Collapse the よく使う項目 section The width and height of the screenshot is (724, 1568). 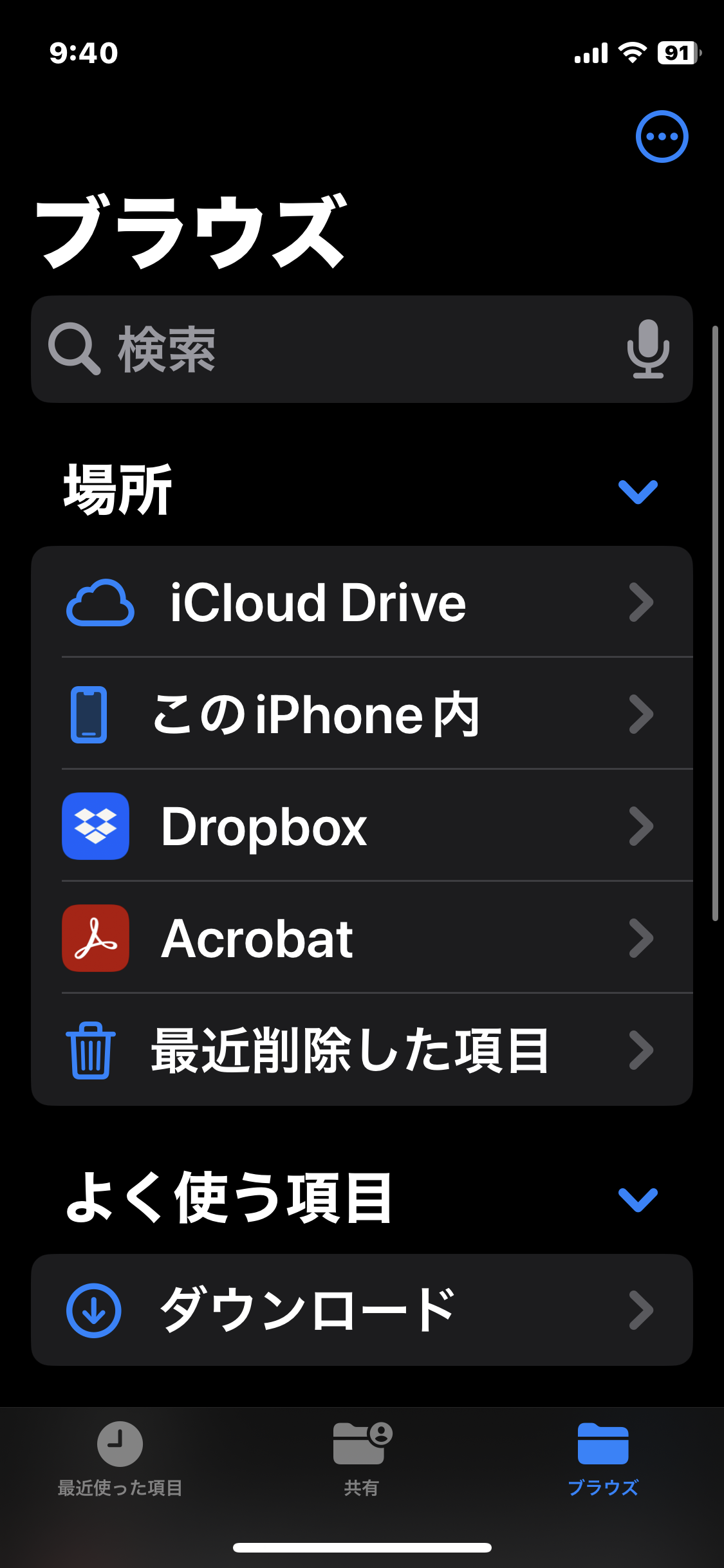point(638,1200)
